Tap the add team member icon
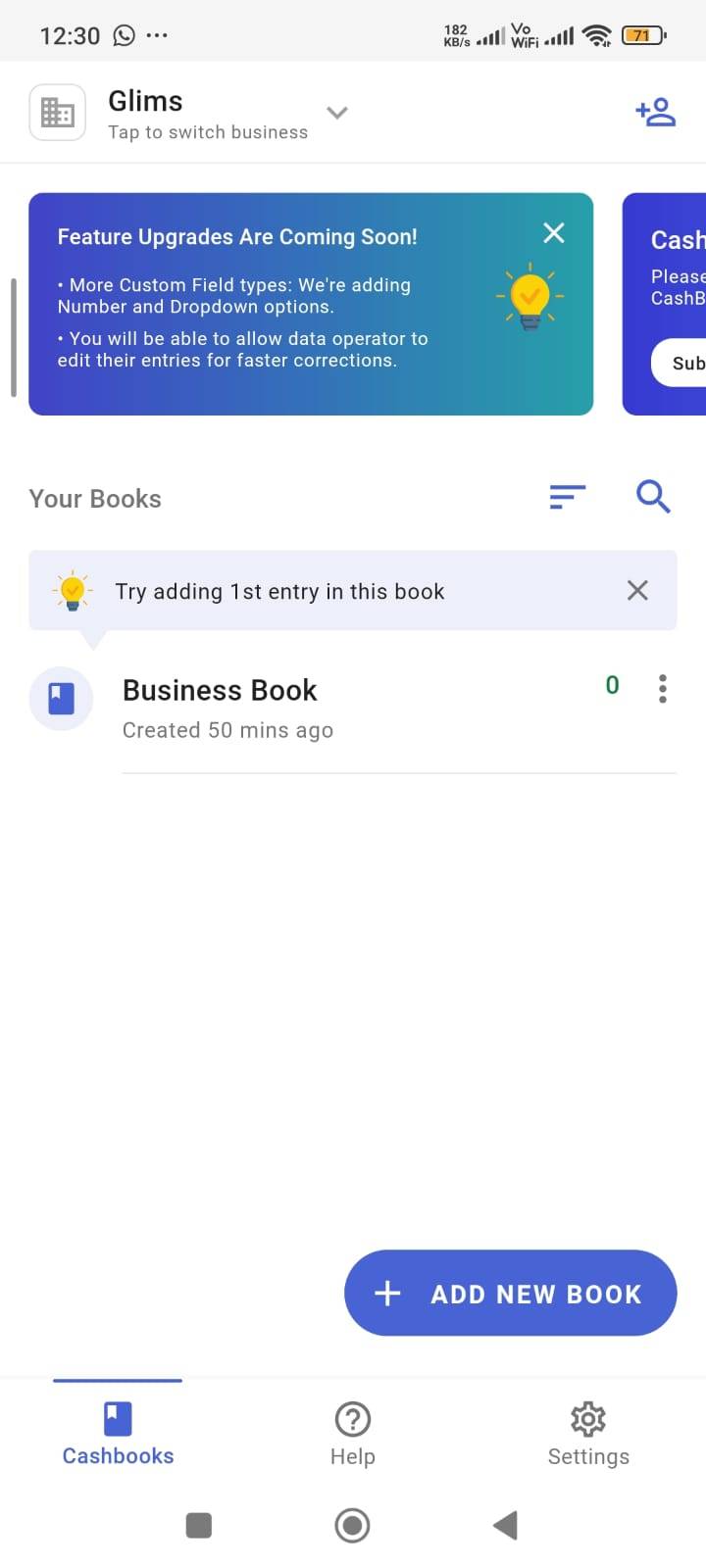The height and width of the screenshot is (1568, 706). point(655,113)
